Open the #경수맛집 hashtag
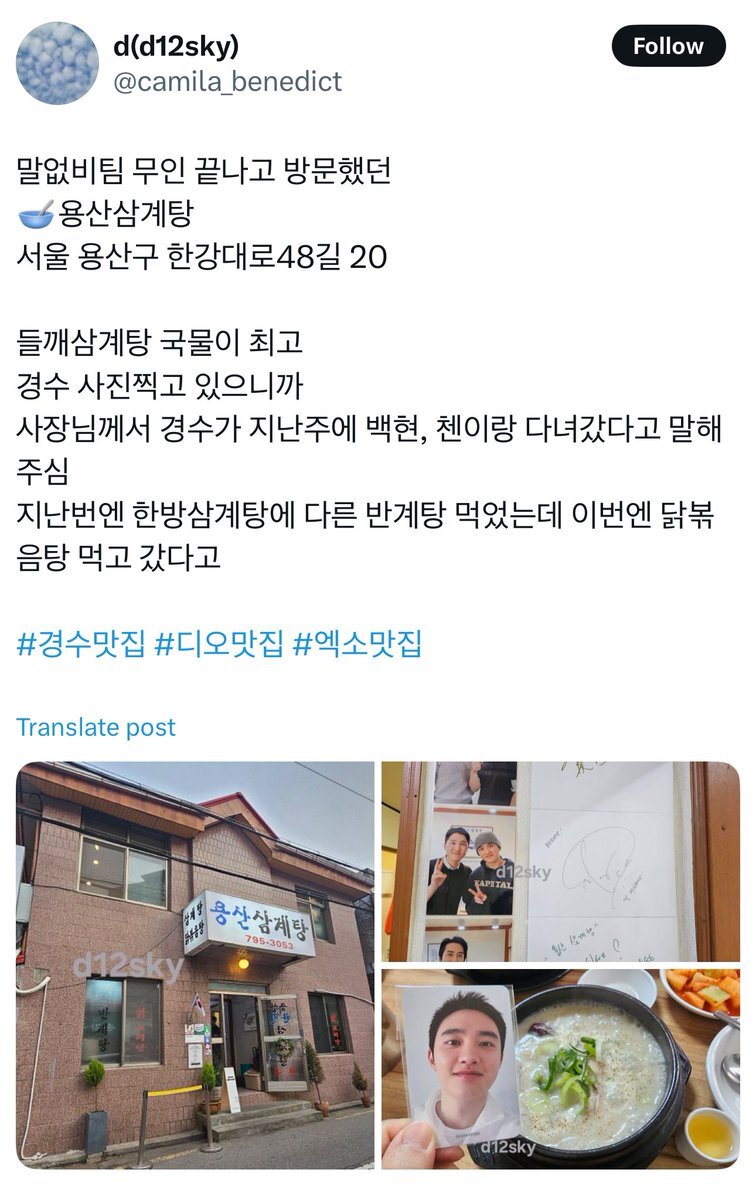Viewport: 756px width, 1200px height. (81, 644)
